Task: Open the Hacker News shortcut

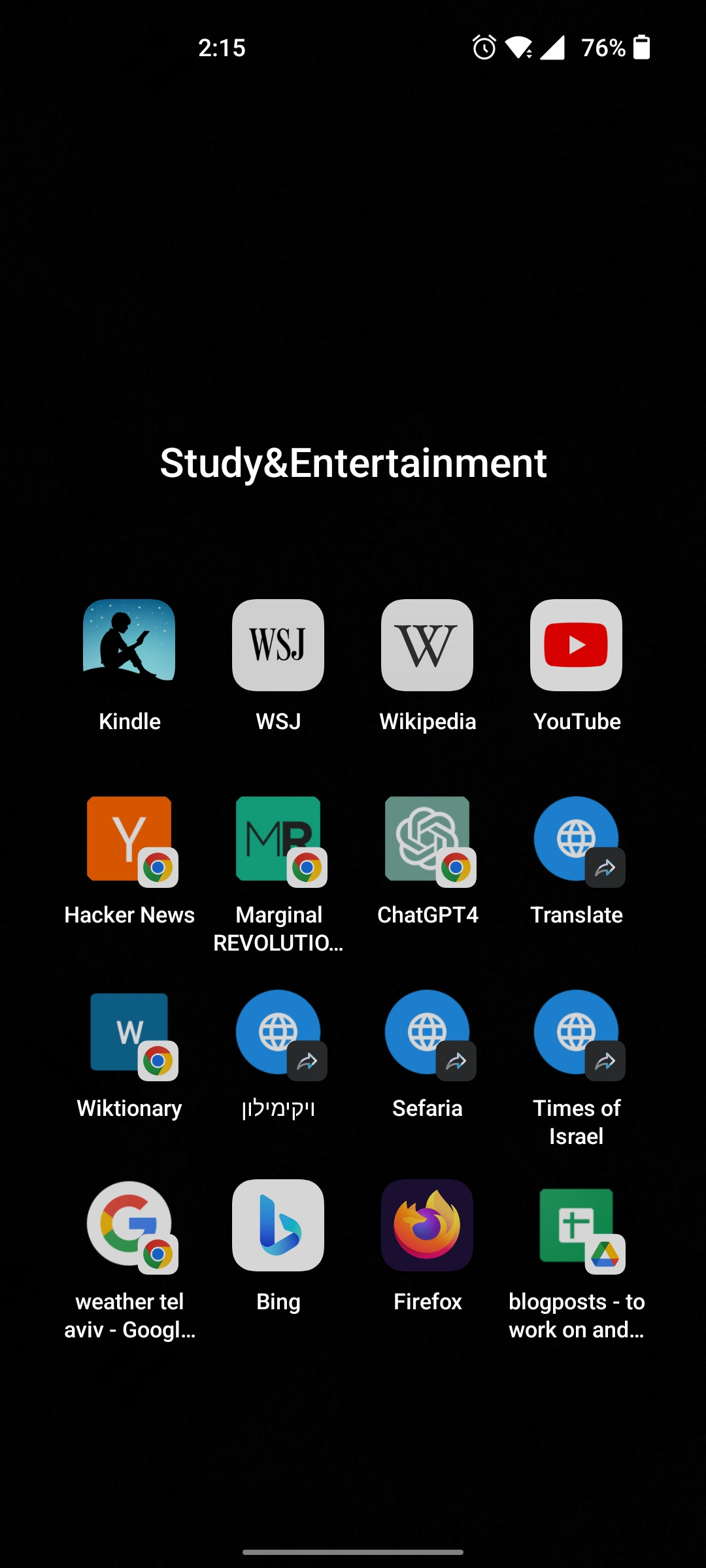Action: pyautogui.click(x=129, y=840)
